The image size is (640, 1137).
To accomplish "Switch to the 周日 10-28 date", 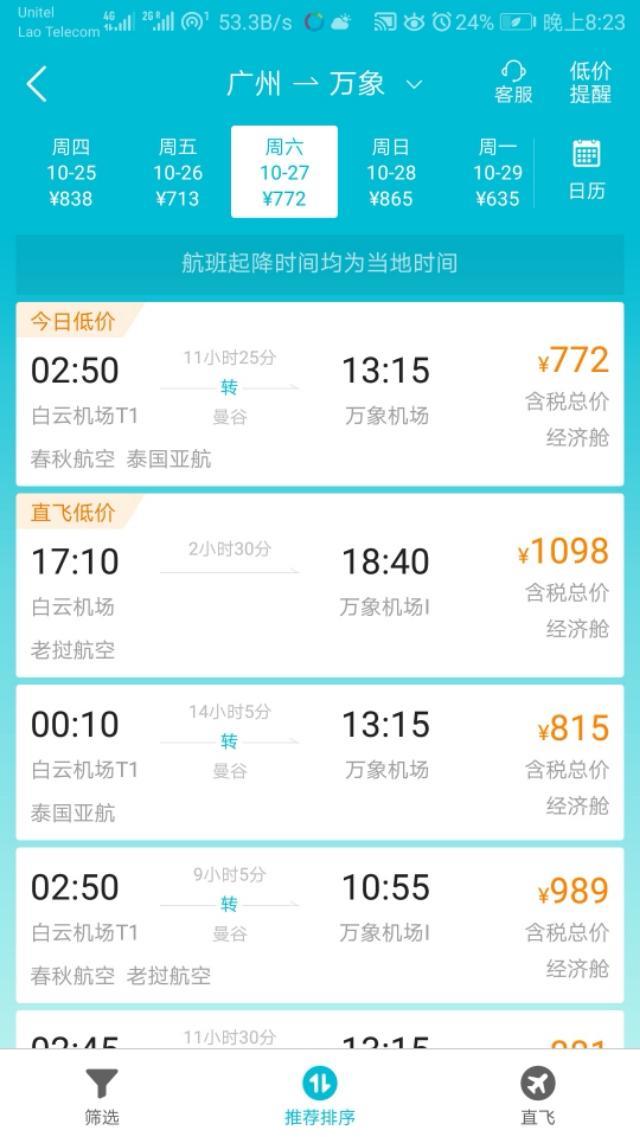I will click(x=391, y=173).
